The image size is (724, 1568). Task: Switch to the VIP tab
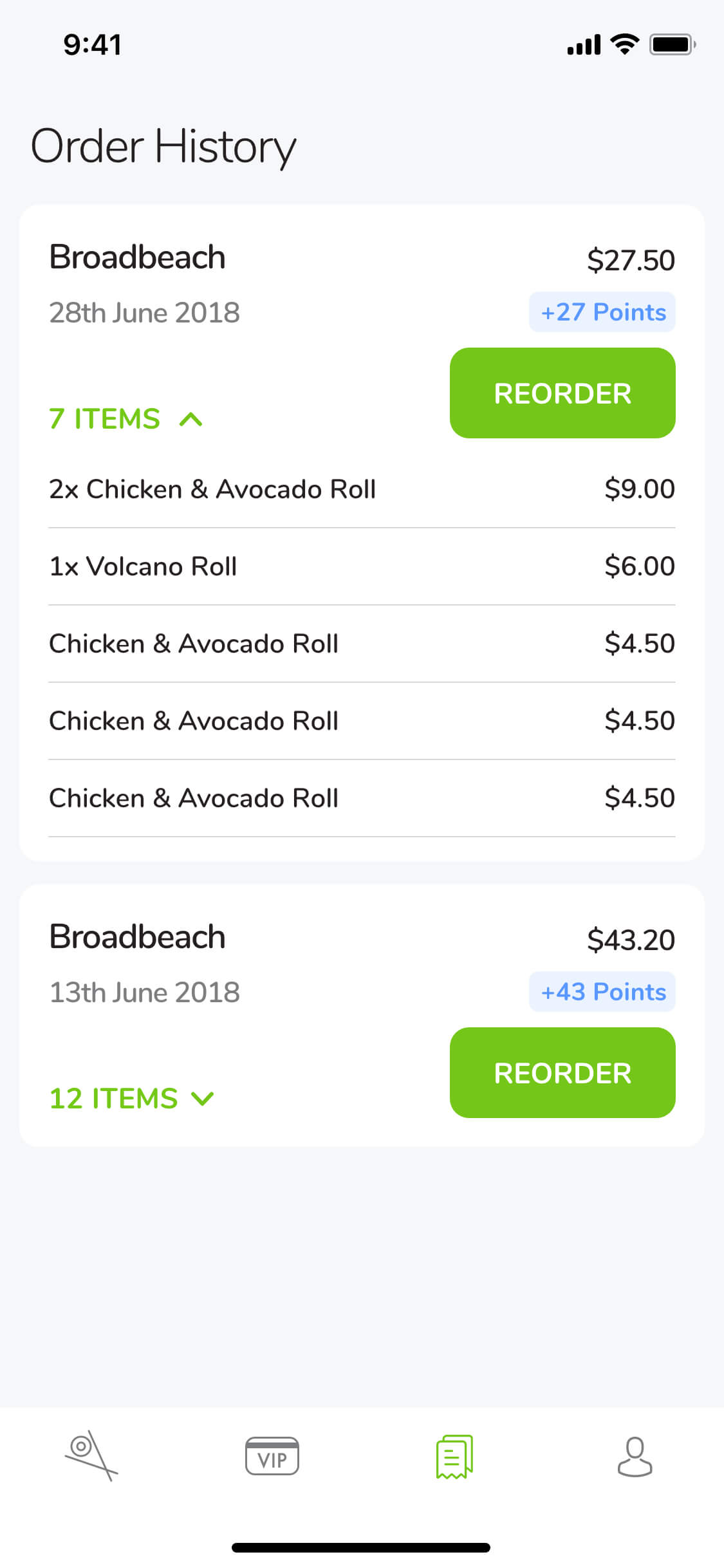[272, 1456]
